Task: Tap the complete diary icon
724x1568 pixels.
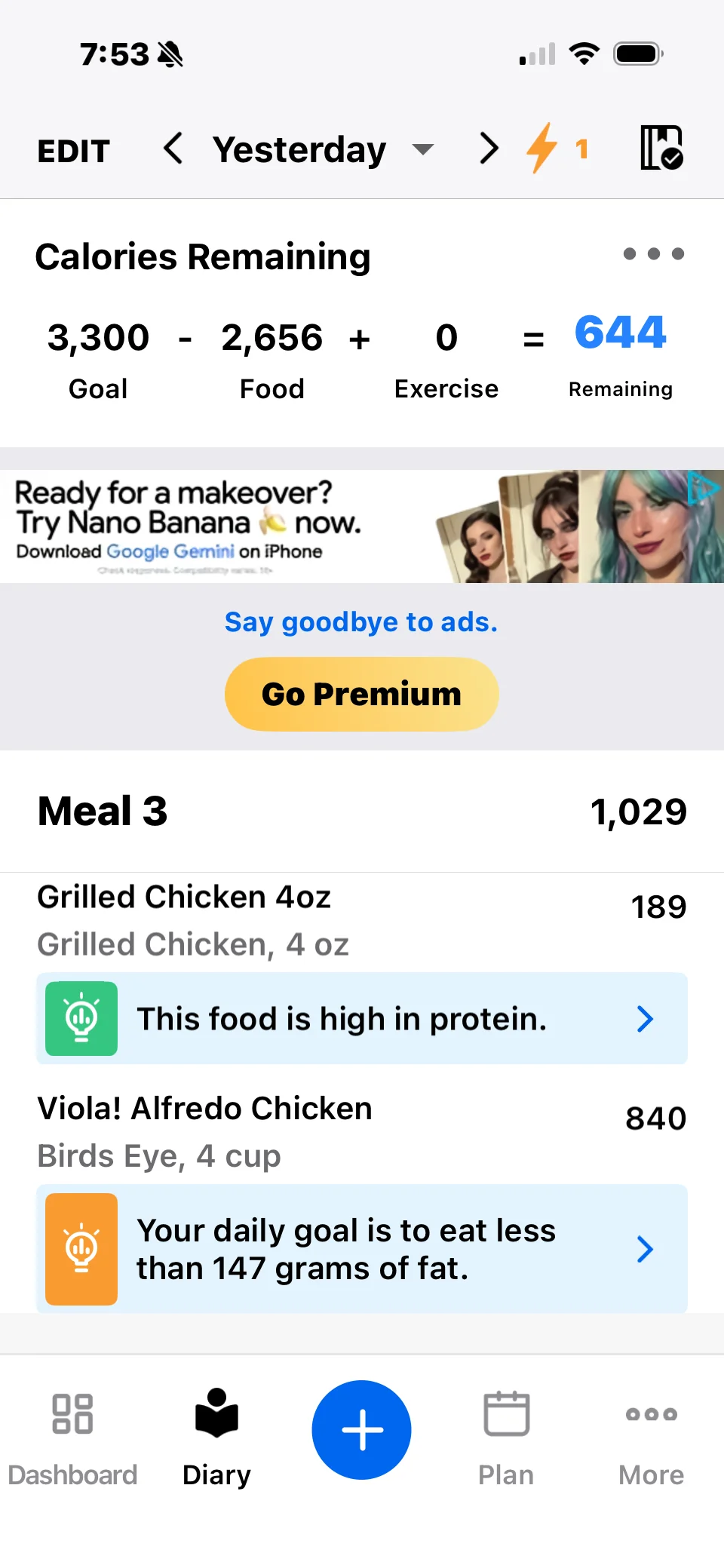Action: tap(661, 148)
